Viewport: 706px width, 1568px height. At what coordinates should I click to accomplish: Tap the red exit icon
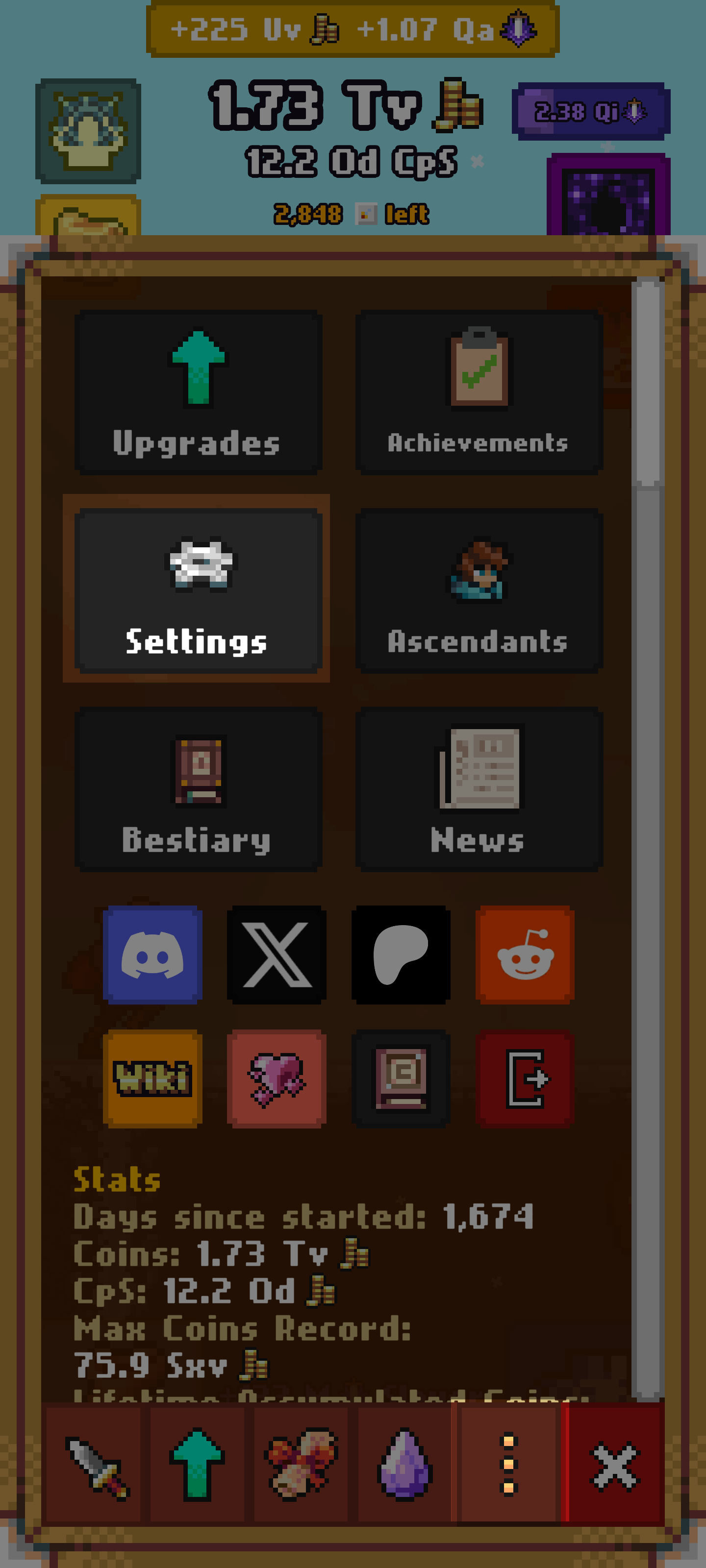coord(525,1078)
